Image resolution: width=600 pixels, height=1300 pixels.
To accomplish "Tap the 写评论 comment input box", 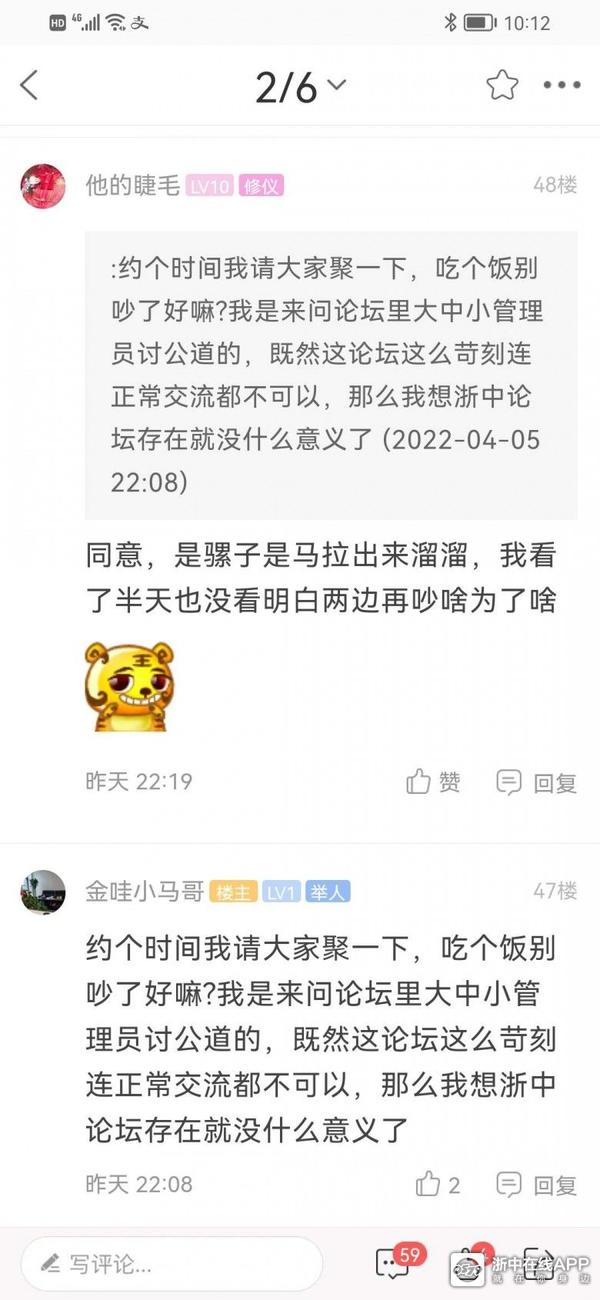I will [x=172, y=1264].
